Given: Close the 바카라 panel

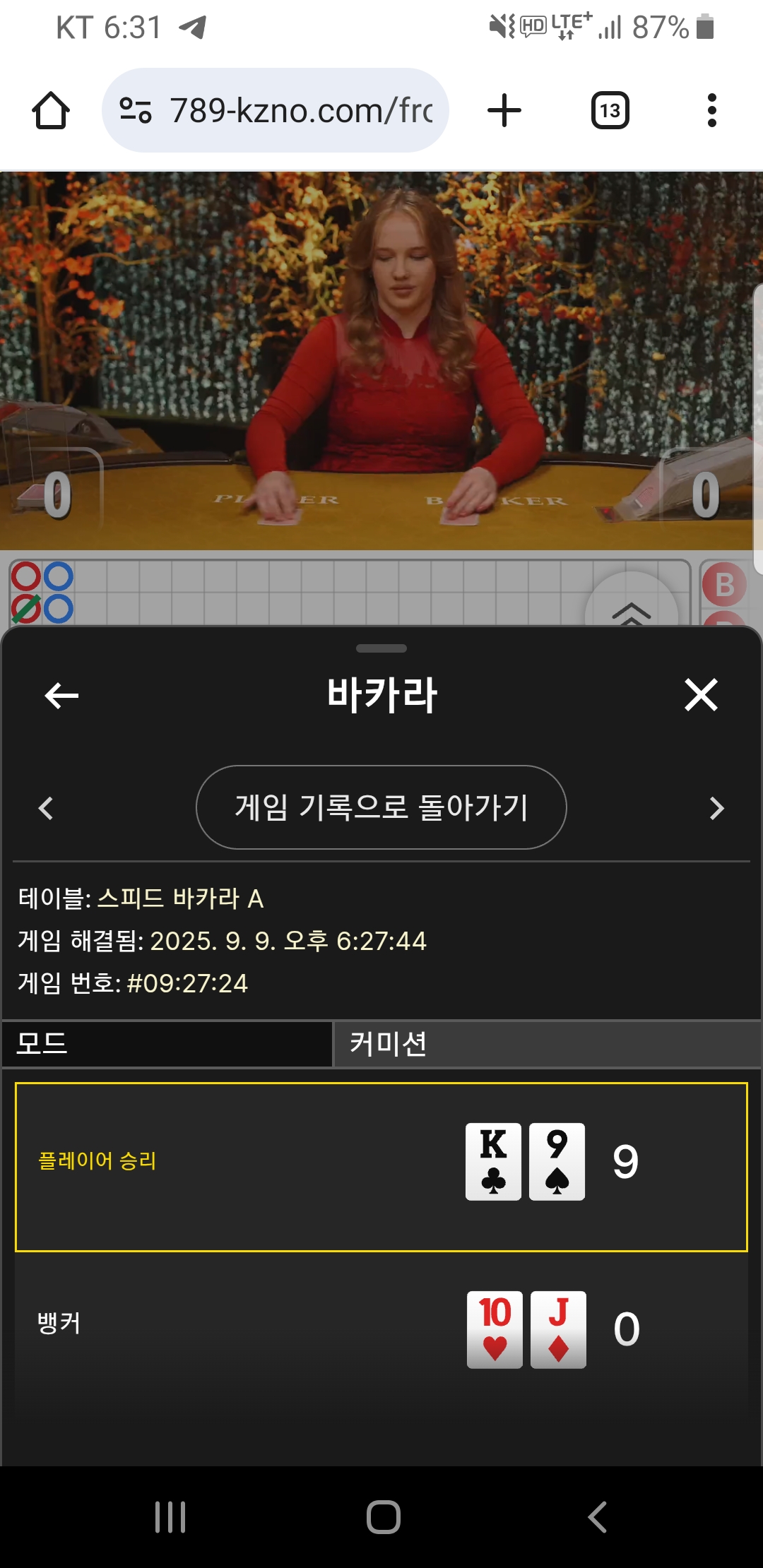Looking at the screenshot, I should pyautogui.click(x=701, y=694).
